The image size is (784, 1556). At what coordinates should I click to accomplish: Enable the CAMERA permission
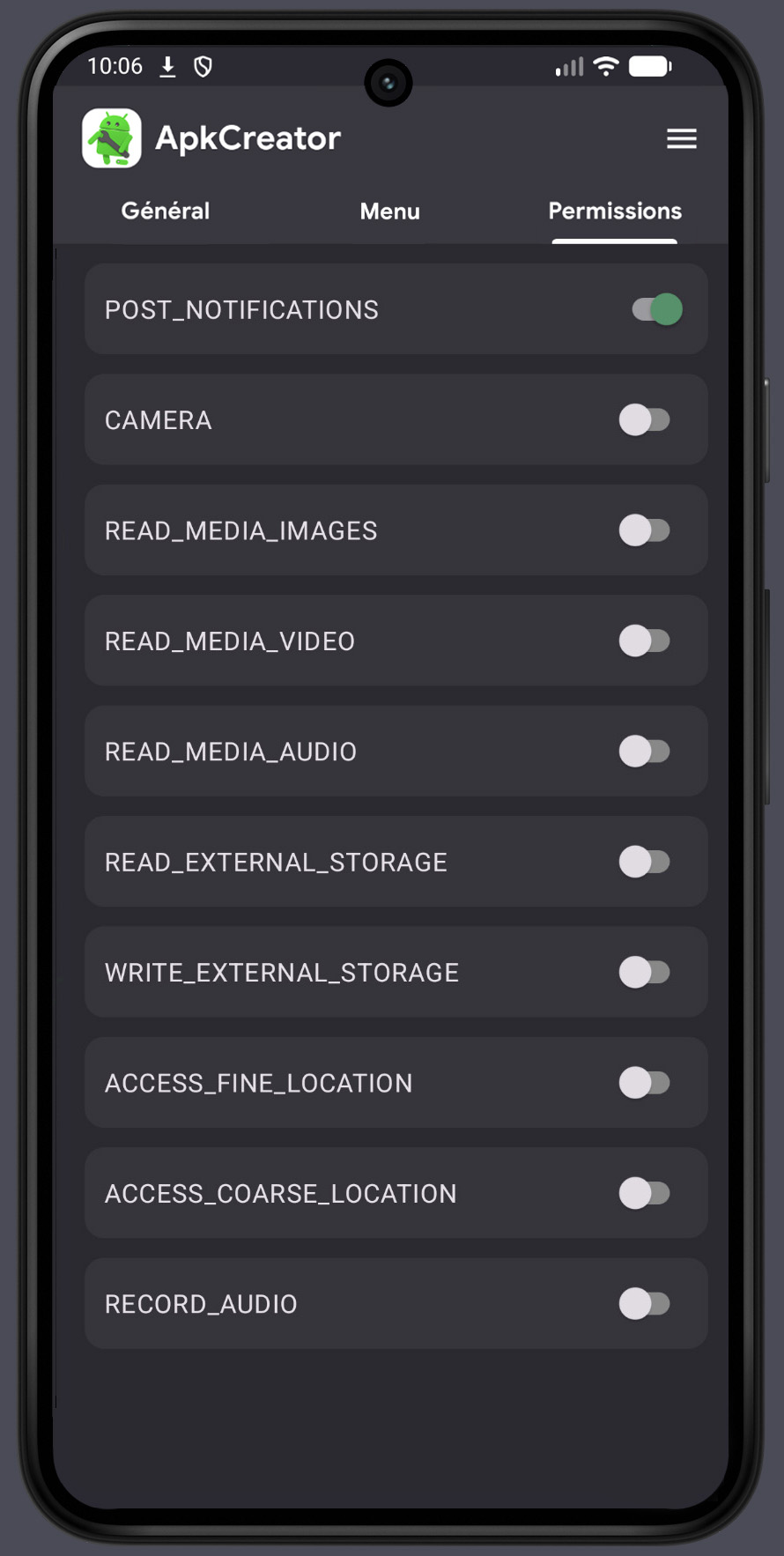pos(647,420)
